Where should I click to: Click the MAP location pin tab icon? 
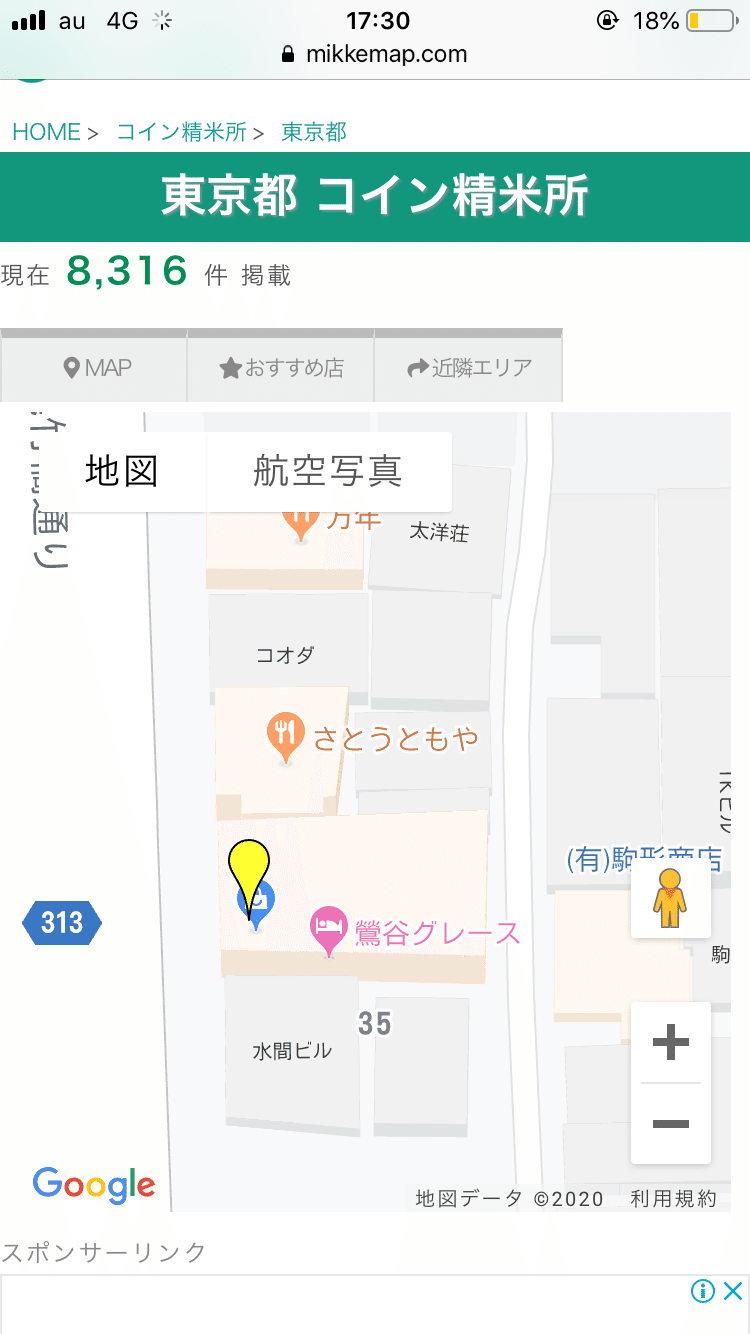[70, 367]
